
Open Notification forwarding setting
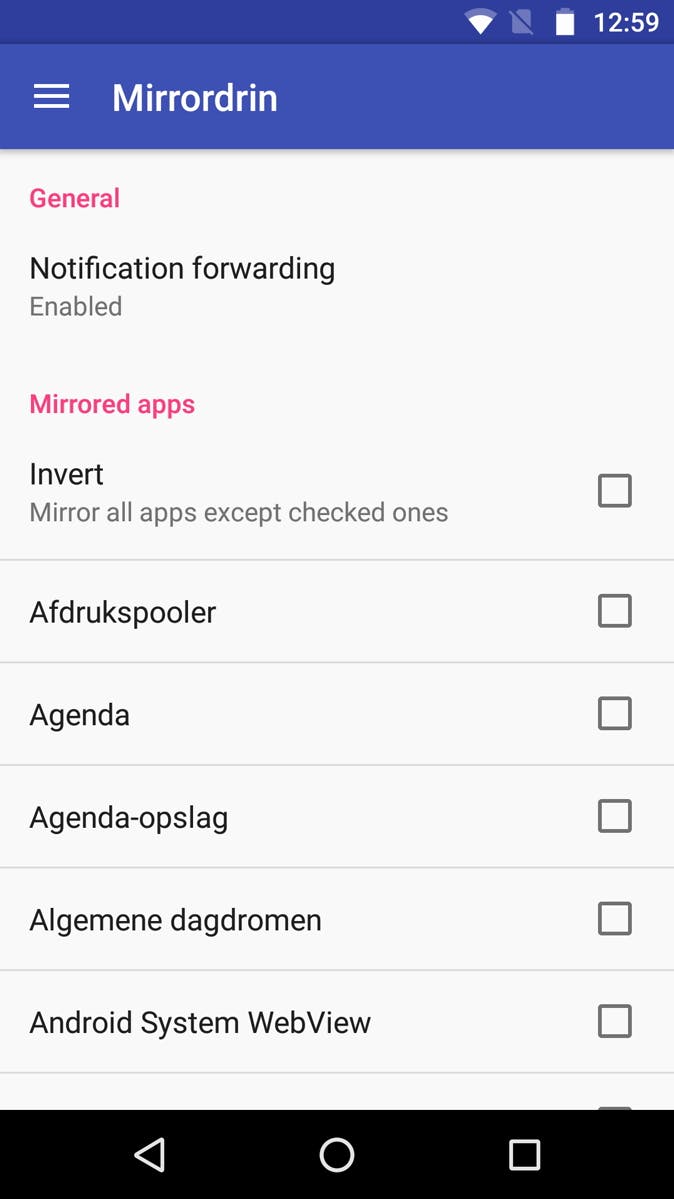click(182, 286)
